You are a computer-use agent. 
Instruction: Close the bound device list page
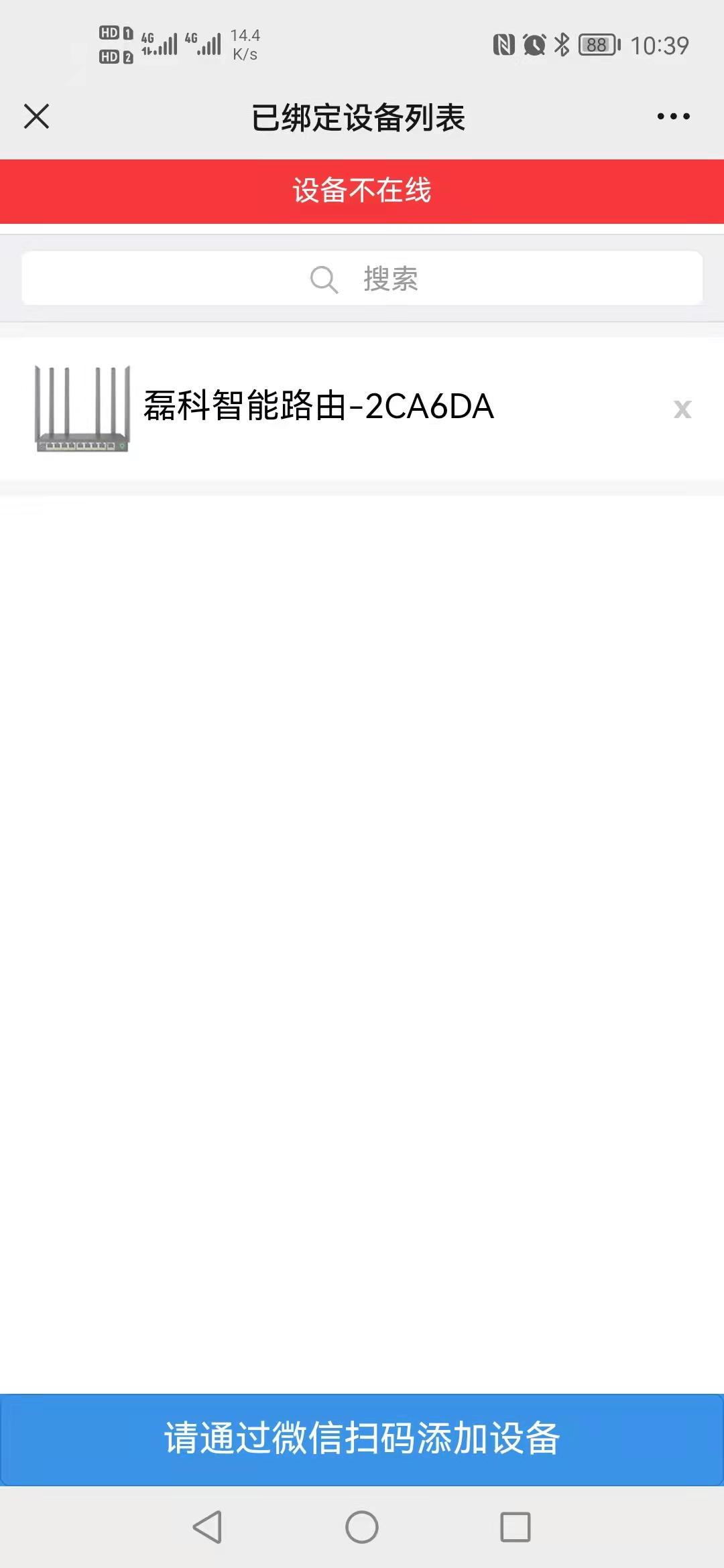click(x=37, y=117)
